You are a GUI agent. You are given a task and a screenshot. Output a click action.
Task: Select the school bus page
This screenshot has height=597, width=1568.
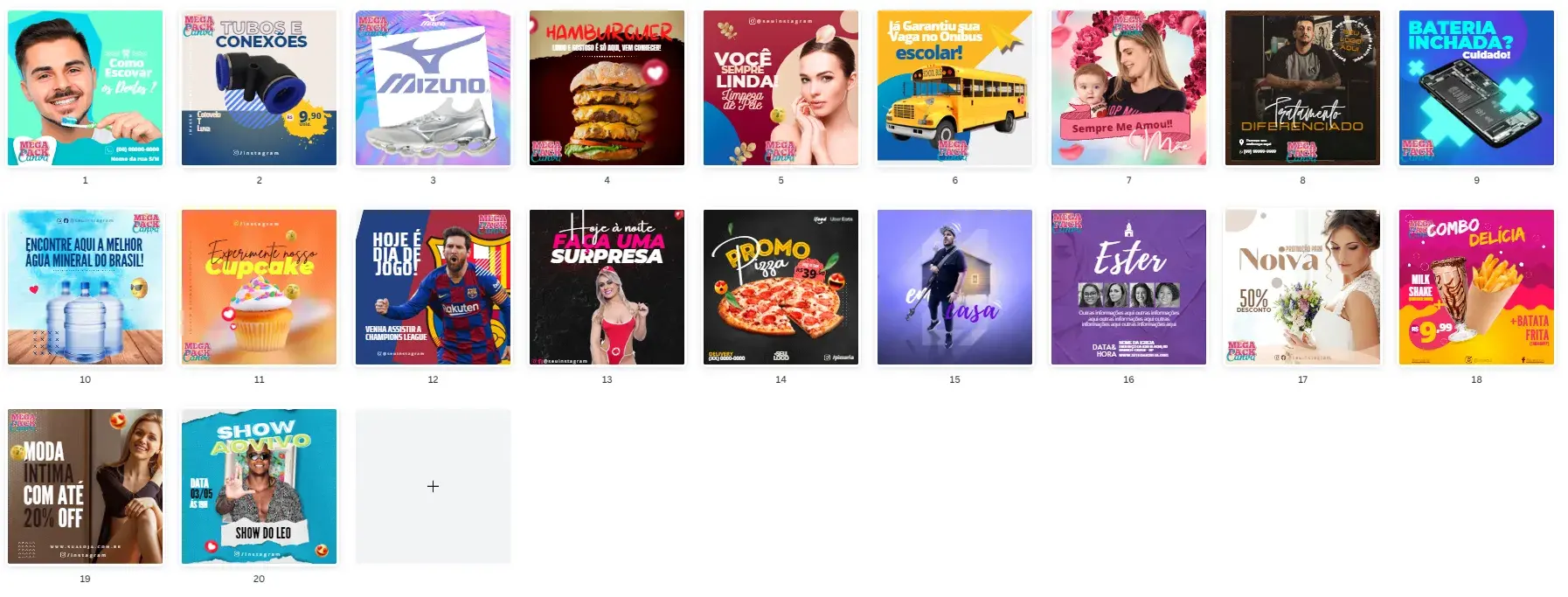pyautogui.click(x=954, y=87)
